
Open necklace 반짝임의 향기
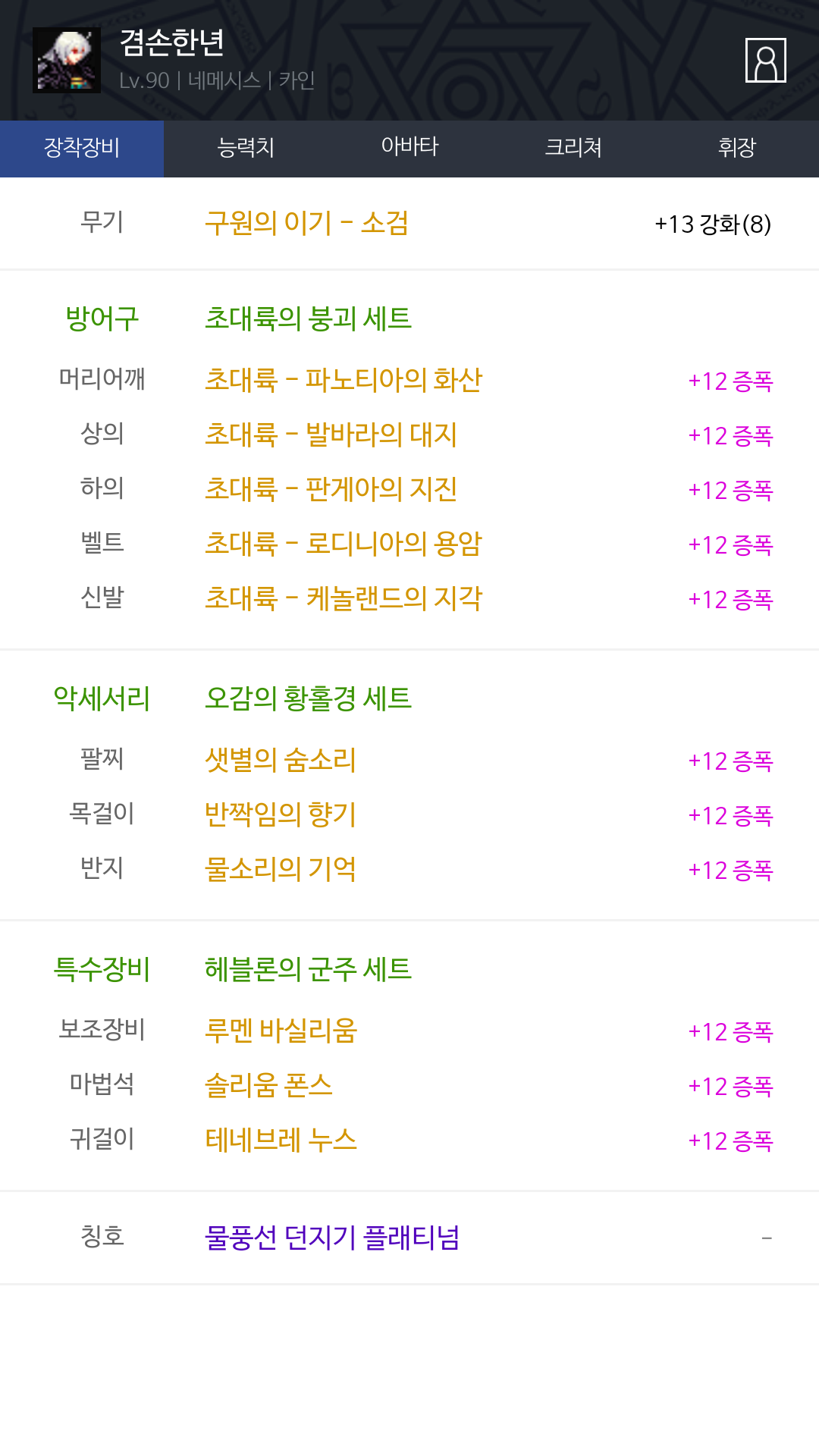(281, 814)
